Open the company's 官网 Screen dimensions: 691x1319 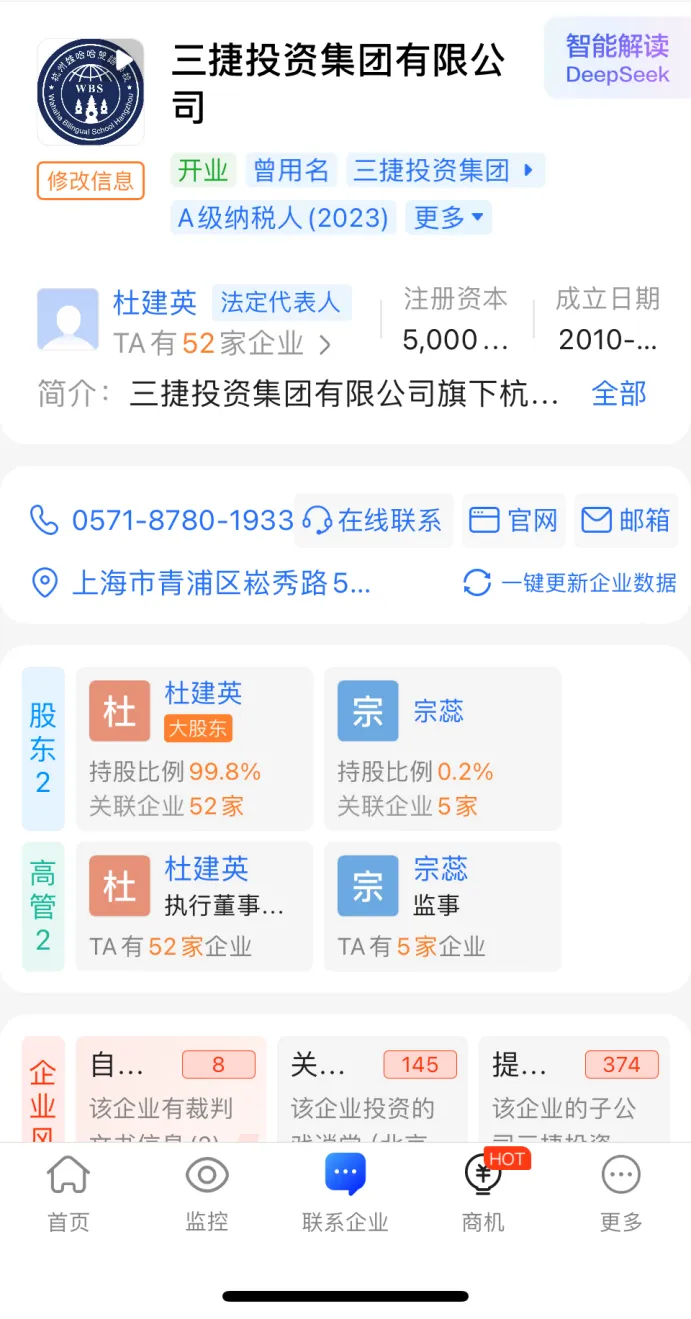pos(514,521)
